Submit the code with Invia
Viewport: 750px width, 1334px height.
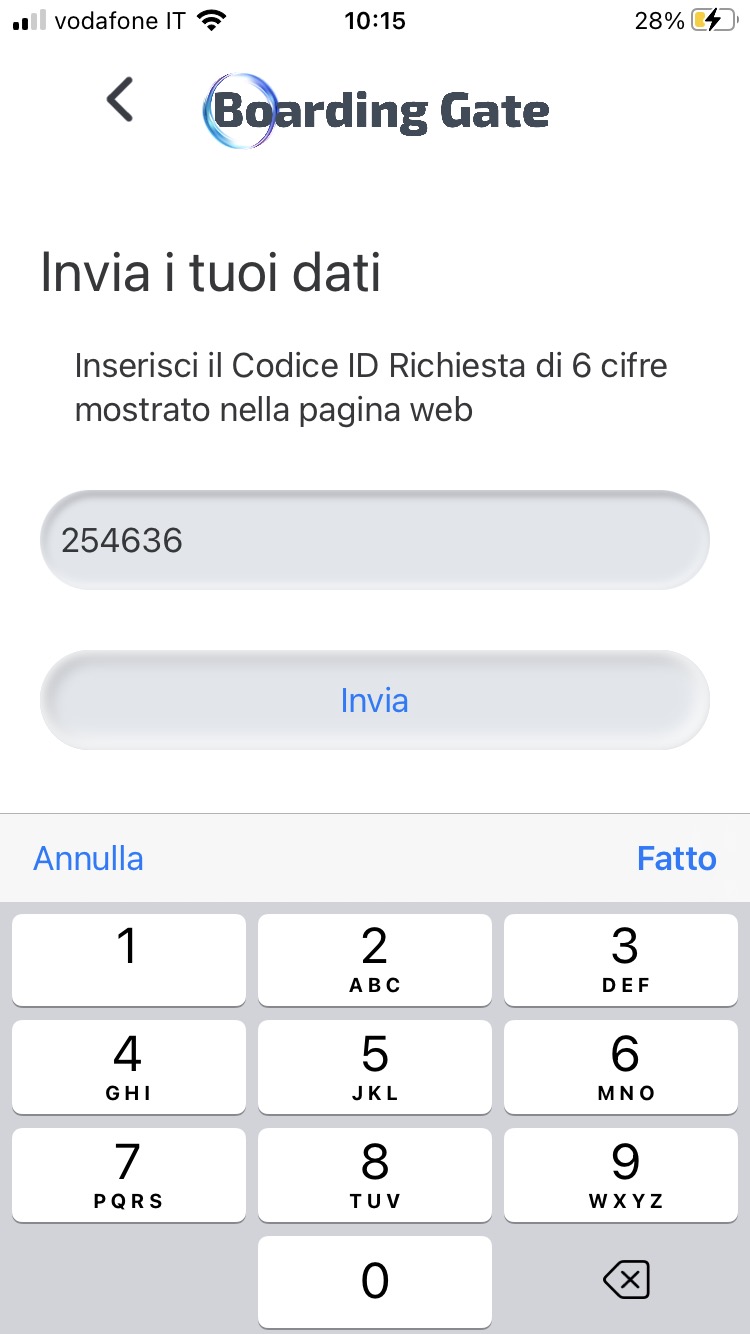(x=374, y=700)
